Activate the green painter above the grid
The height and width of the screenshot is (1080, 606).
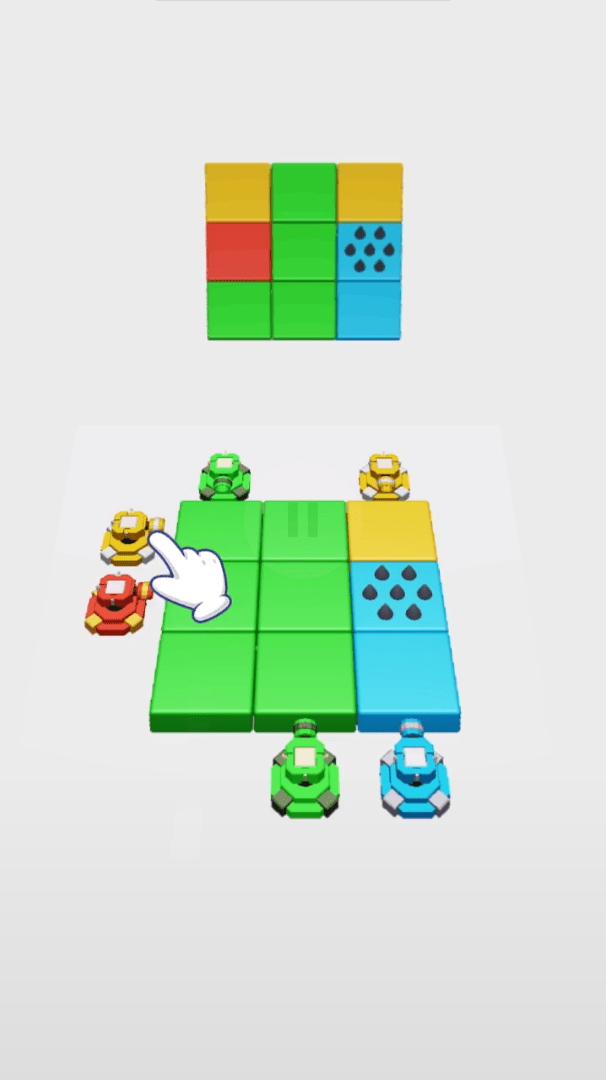click(x=224, y=476)
